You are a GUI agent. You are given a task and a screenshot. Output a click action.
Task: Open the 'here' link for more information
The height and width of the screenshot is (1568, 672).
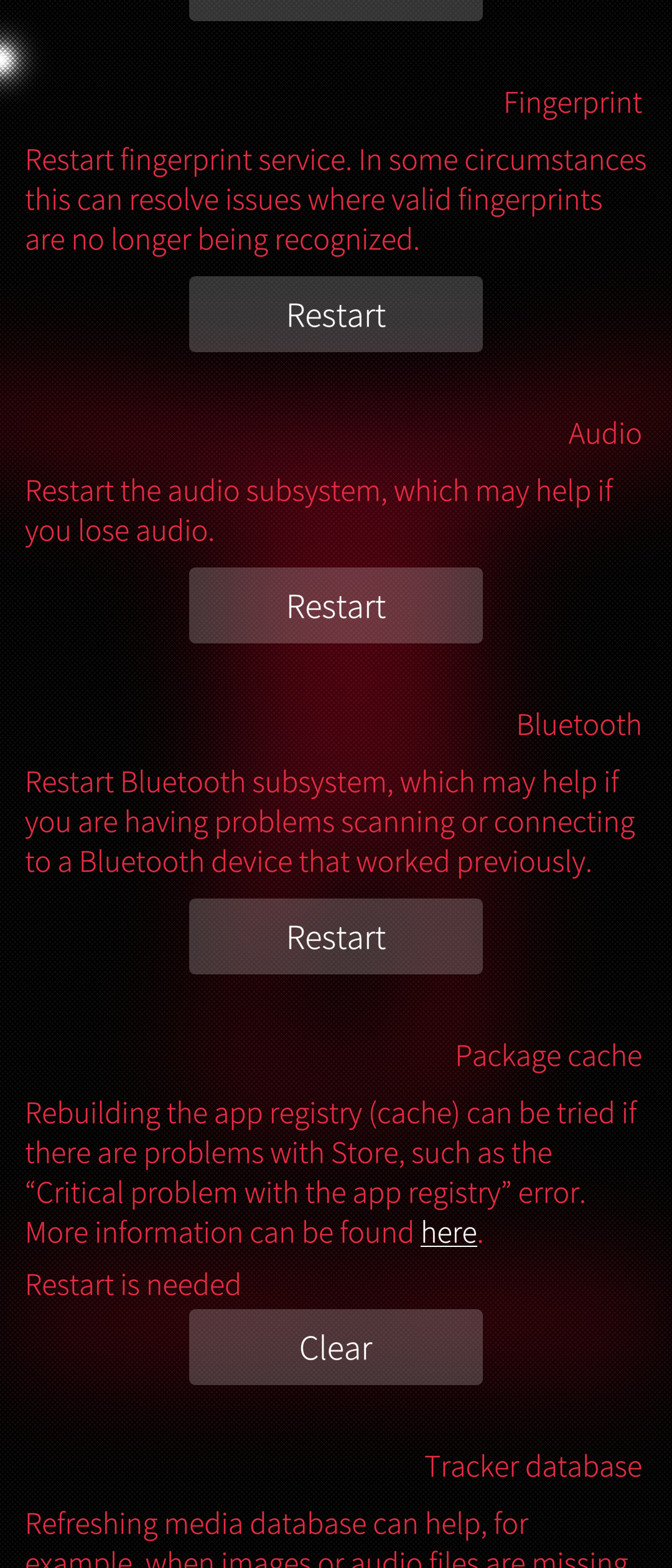pos(449,1233)
